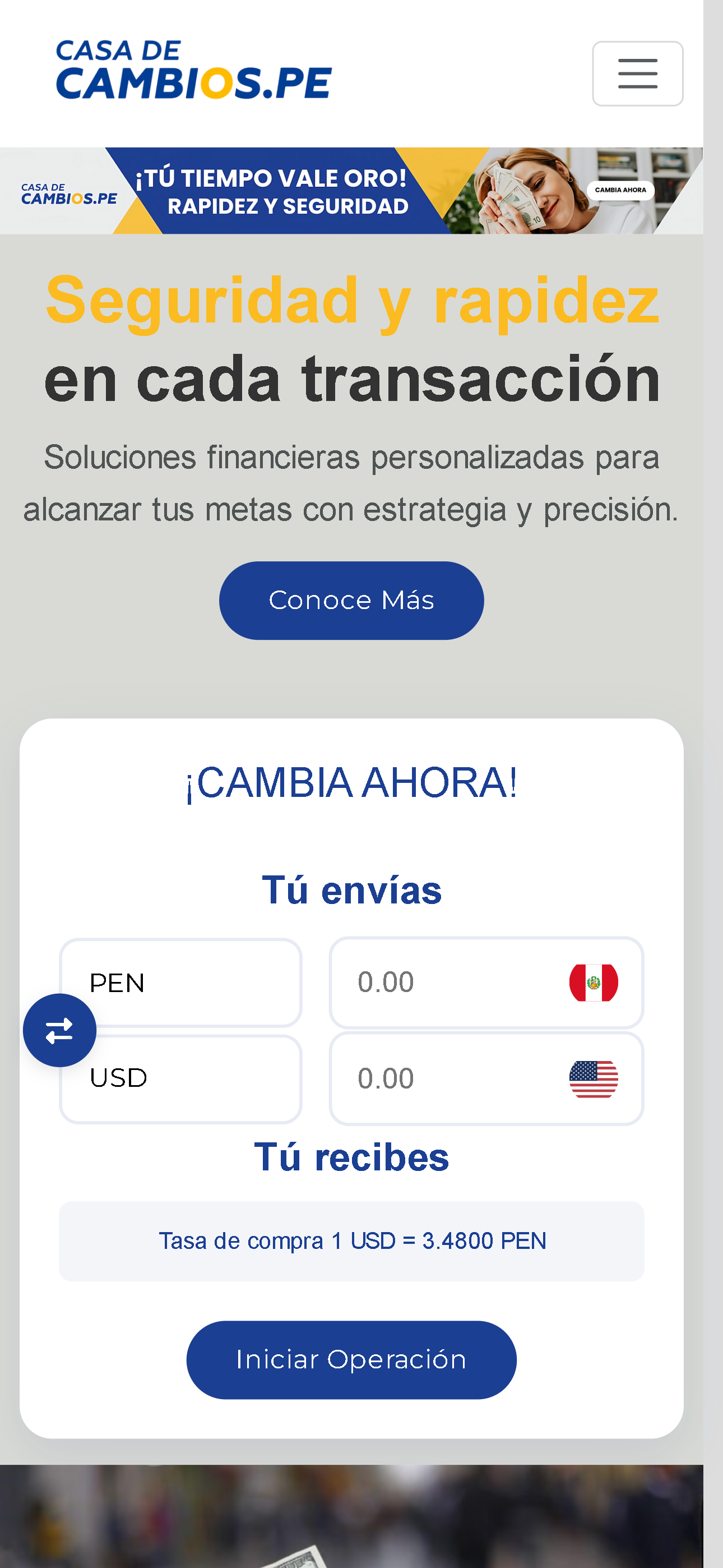Go to home via Casa de Cambios.pe logo
Viewport: 723px width, 1568px height.
click(193, 70)
